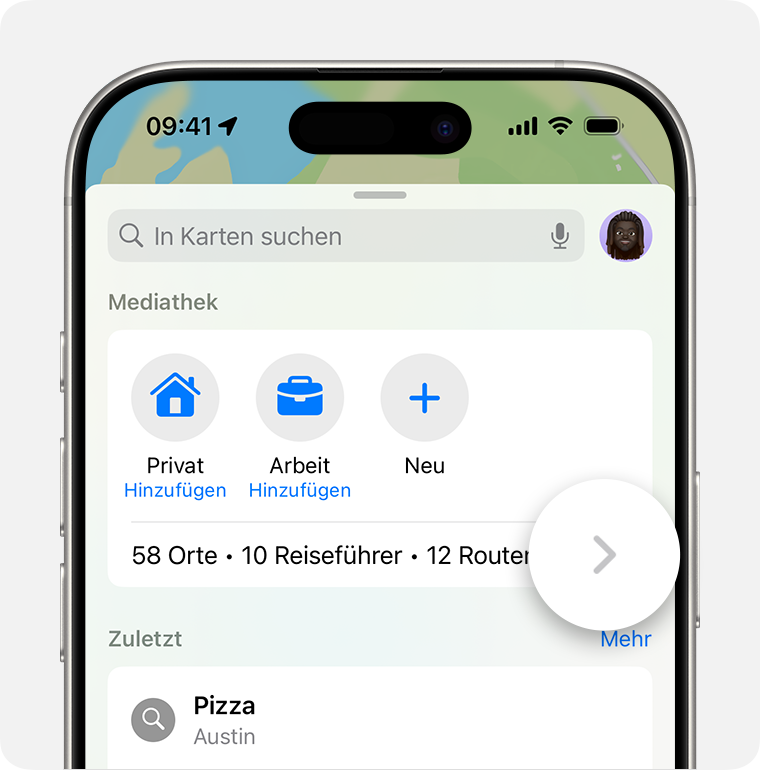
Task: Show more recent items via Mehr
Action: (x=626, y=639)
